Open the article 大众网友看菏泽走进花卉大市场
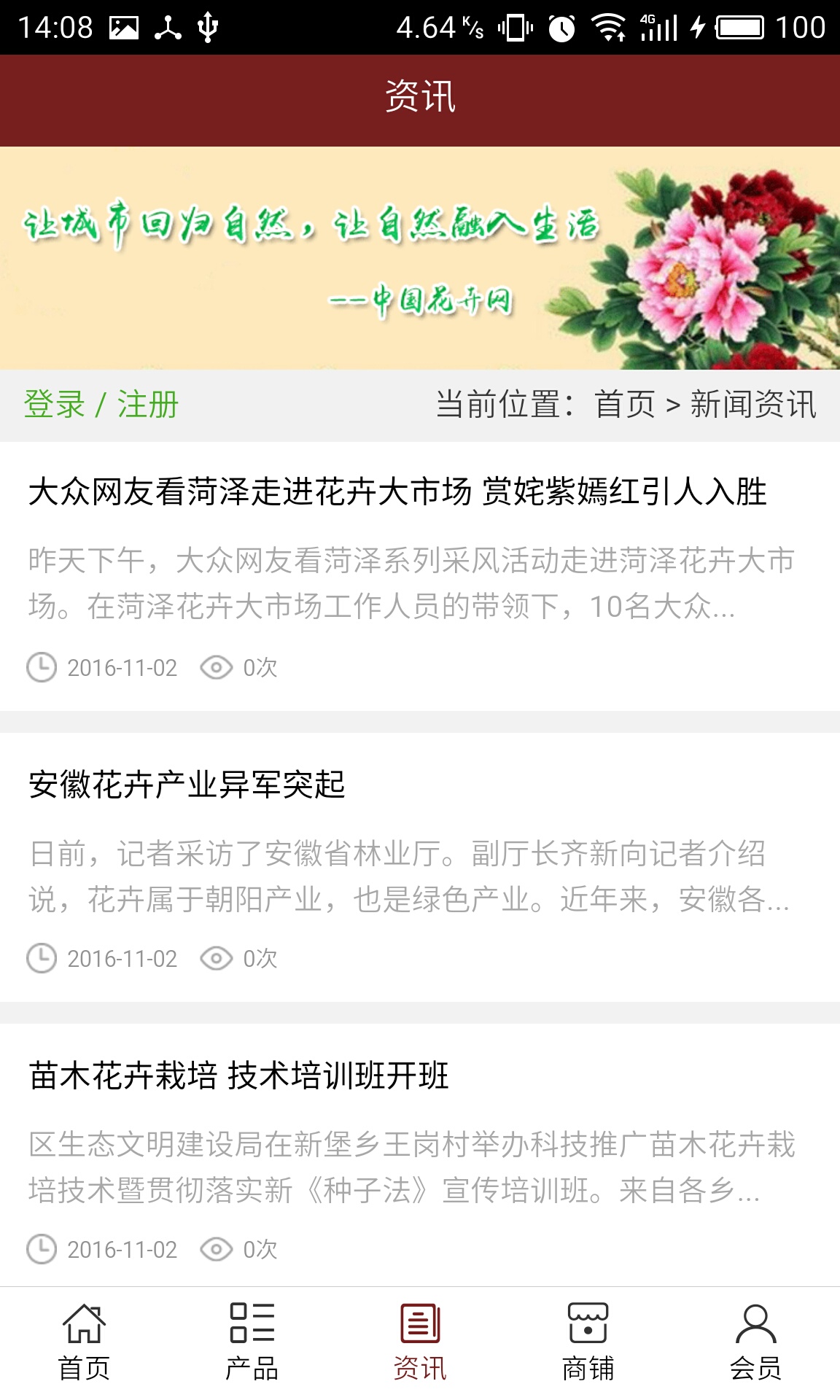The image size is (840, 1400). point(397,492)
